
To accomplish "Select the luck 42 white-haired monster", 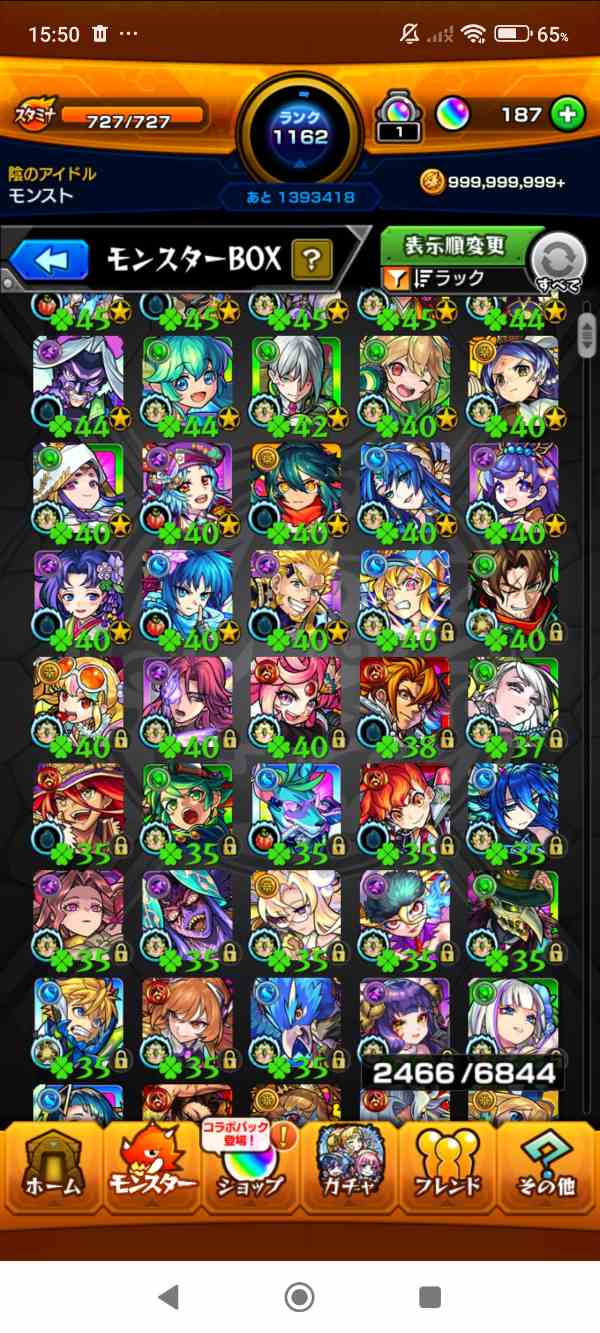I will (x=295, y=385).
